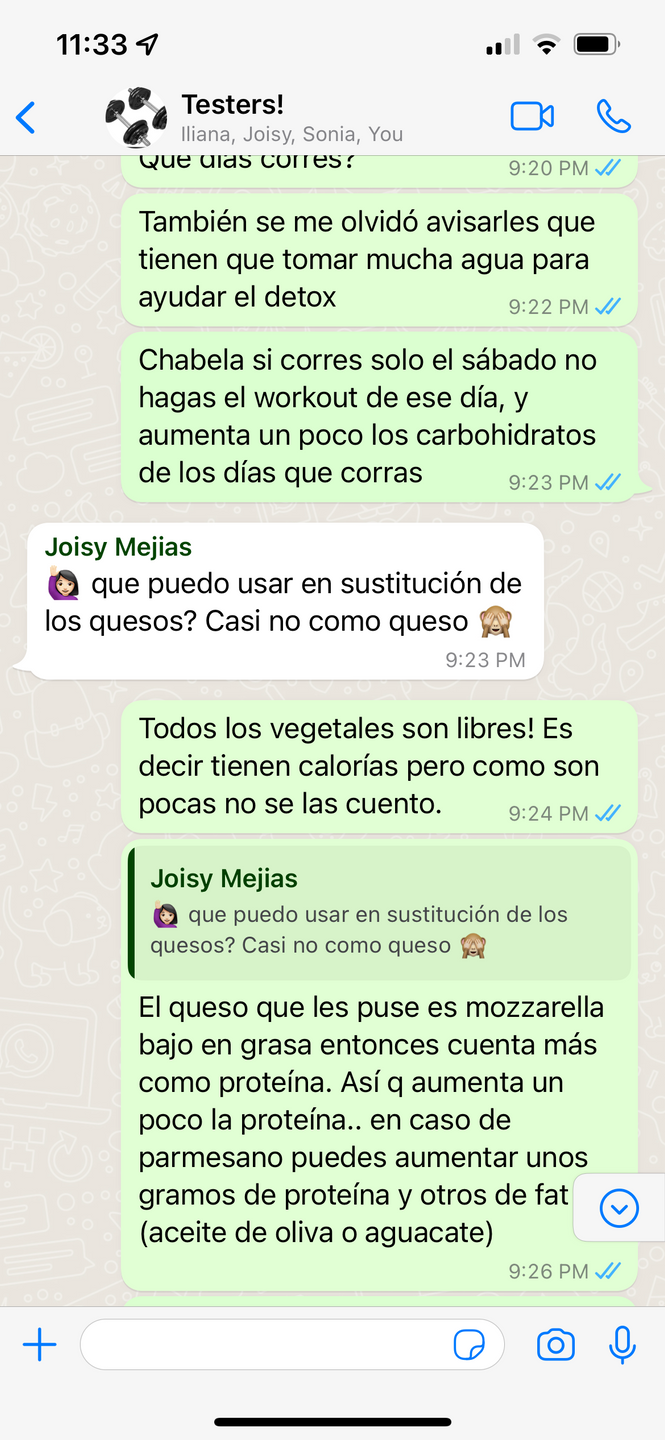Viewport: 665px width, 1440px height.
Task: Jump to the quoted Joisy Mejias message
Action: [x=380, y=913]
